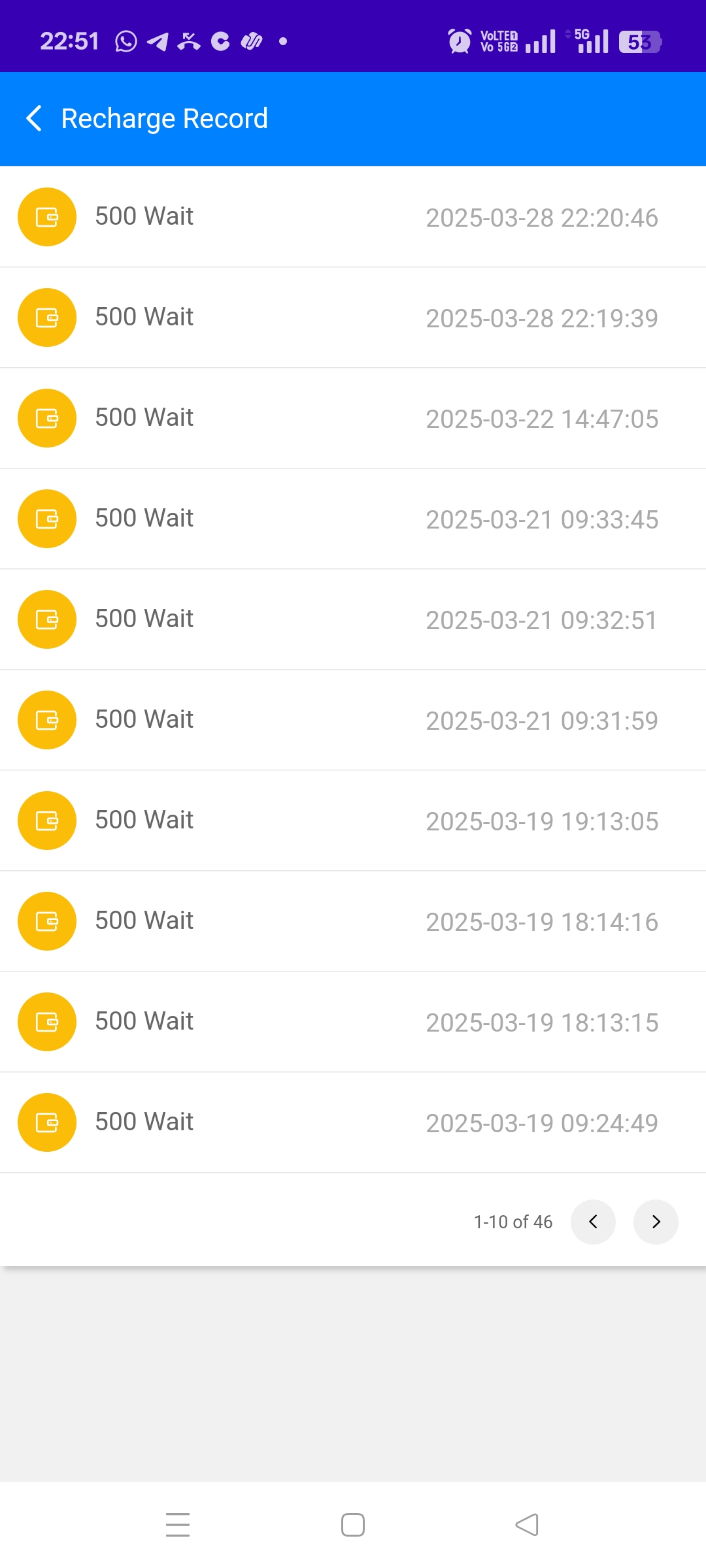This screenshot has width=706, height=1568.
Task: Return to the system home screen
Action: click(x=353, y=1525)
